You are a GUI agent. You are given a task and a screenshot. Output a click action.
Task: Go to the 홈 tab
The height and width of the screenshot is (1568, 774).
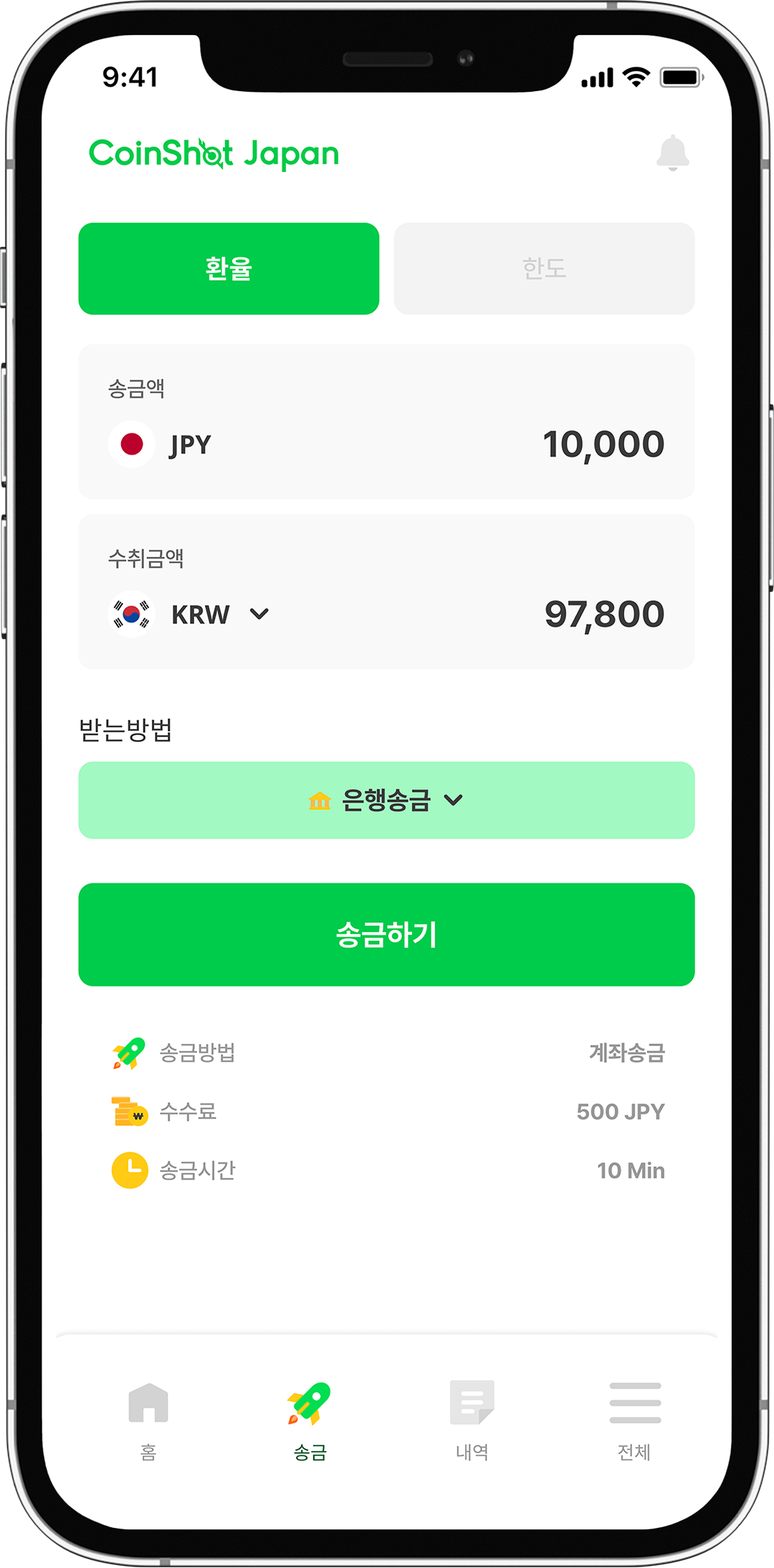tap(148, 1419)
